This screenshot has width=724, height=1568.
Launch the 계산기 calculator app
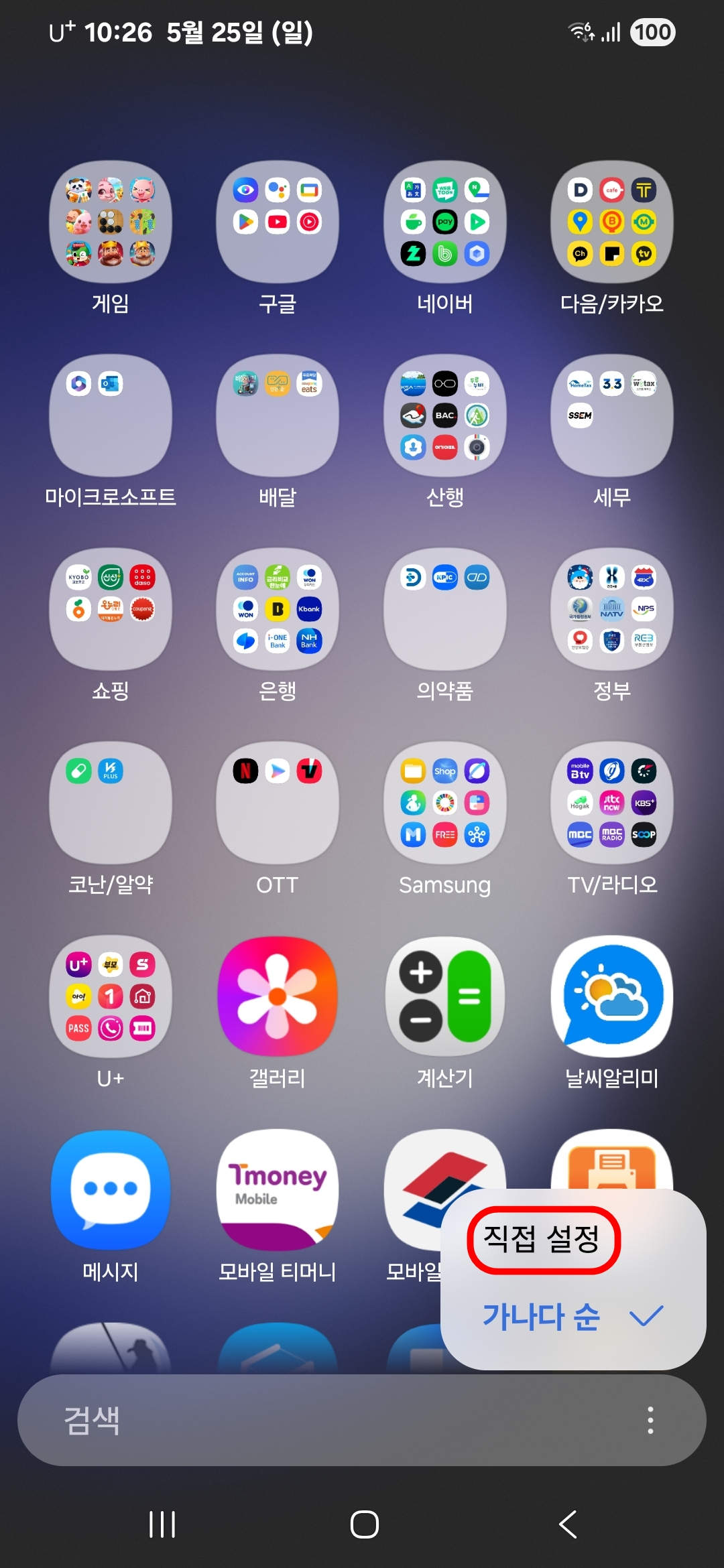click(444, 998)
